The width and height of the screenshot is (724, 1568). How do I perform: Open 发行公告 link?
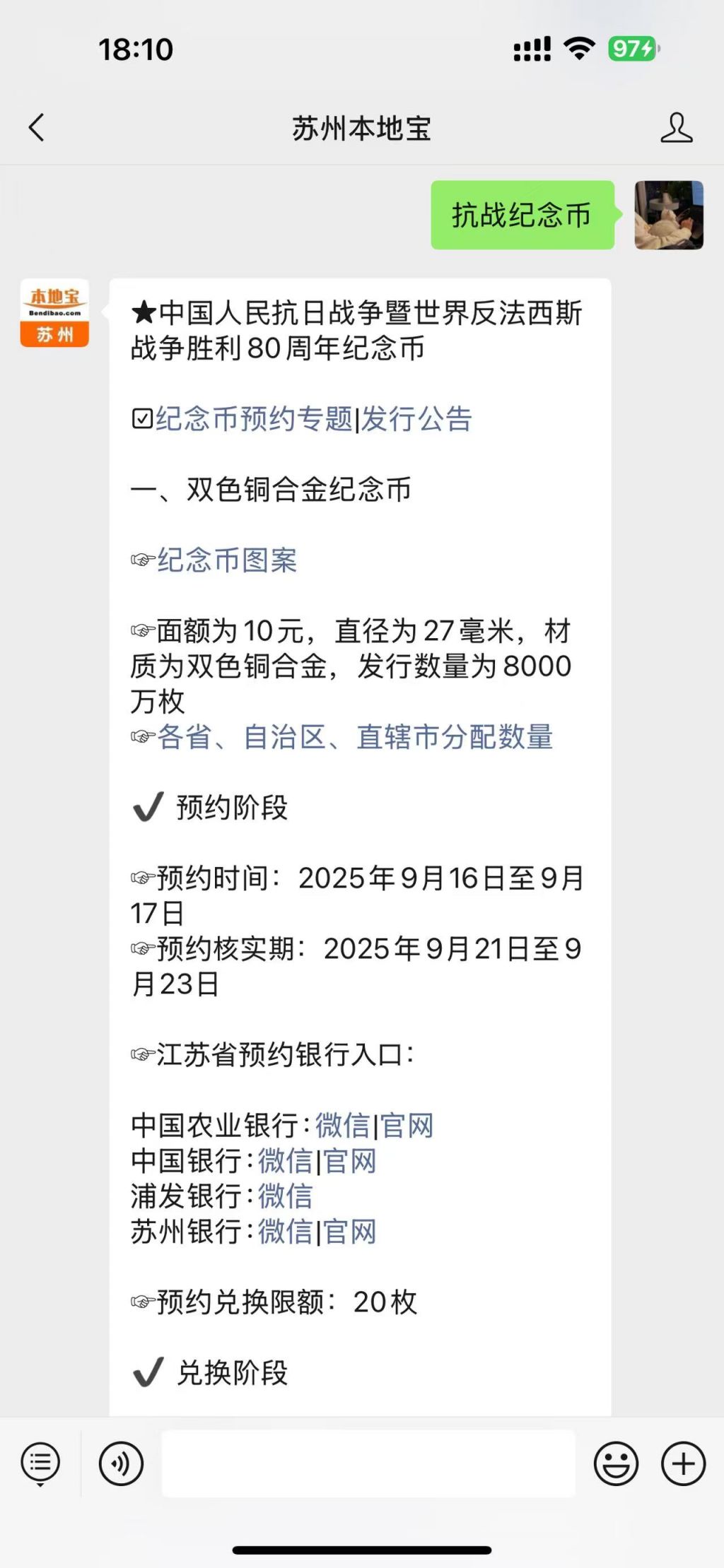416,418
